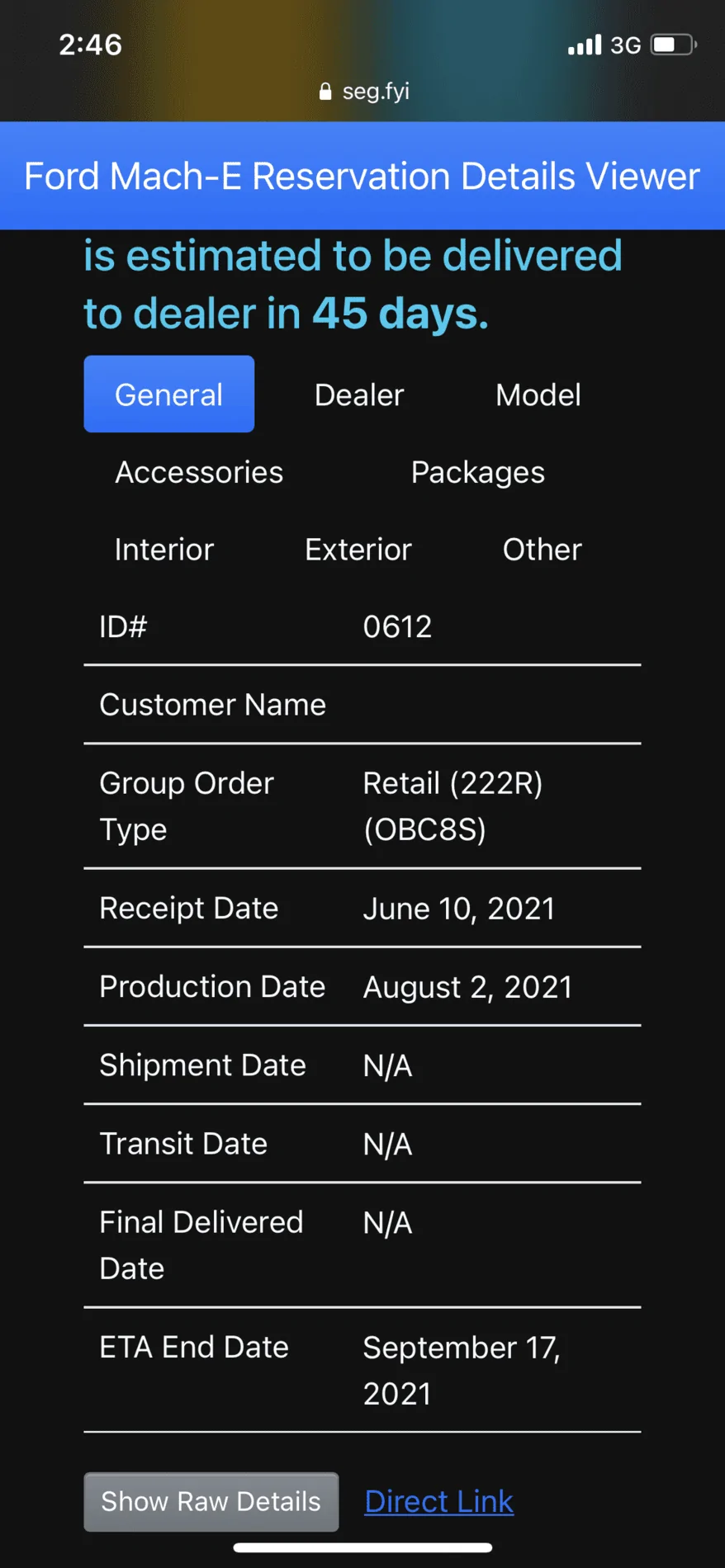Screen dimensions: 725x1568
Task: Open the Direct Link
Action: tap(438, 1501)
